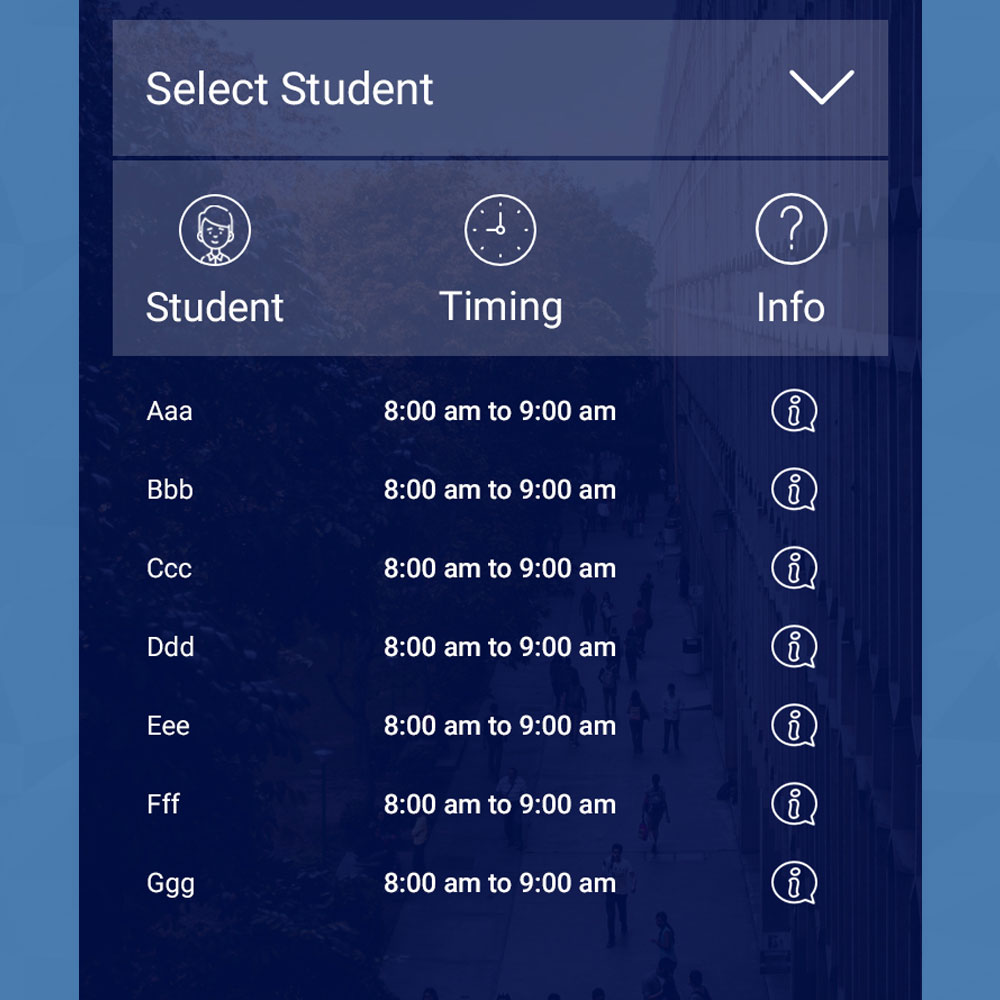Open Eee's info bubble icon
The image size is (1000, 1000).
[794, 726]
